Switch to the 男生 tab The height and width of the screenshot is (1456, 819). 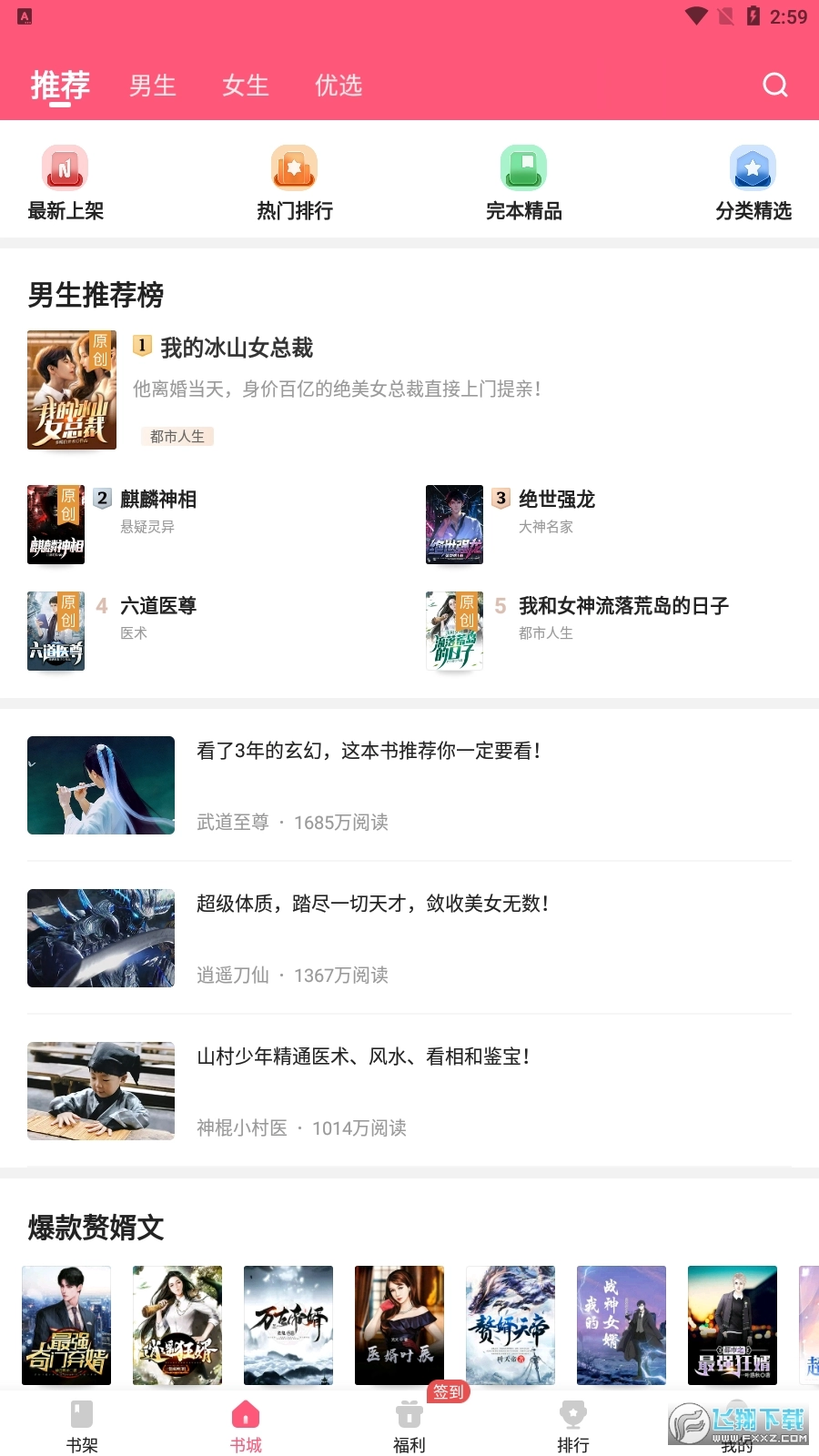153,86
